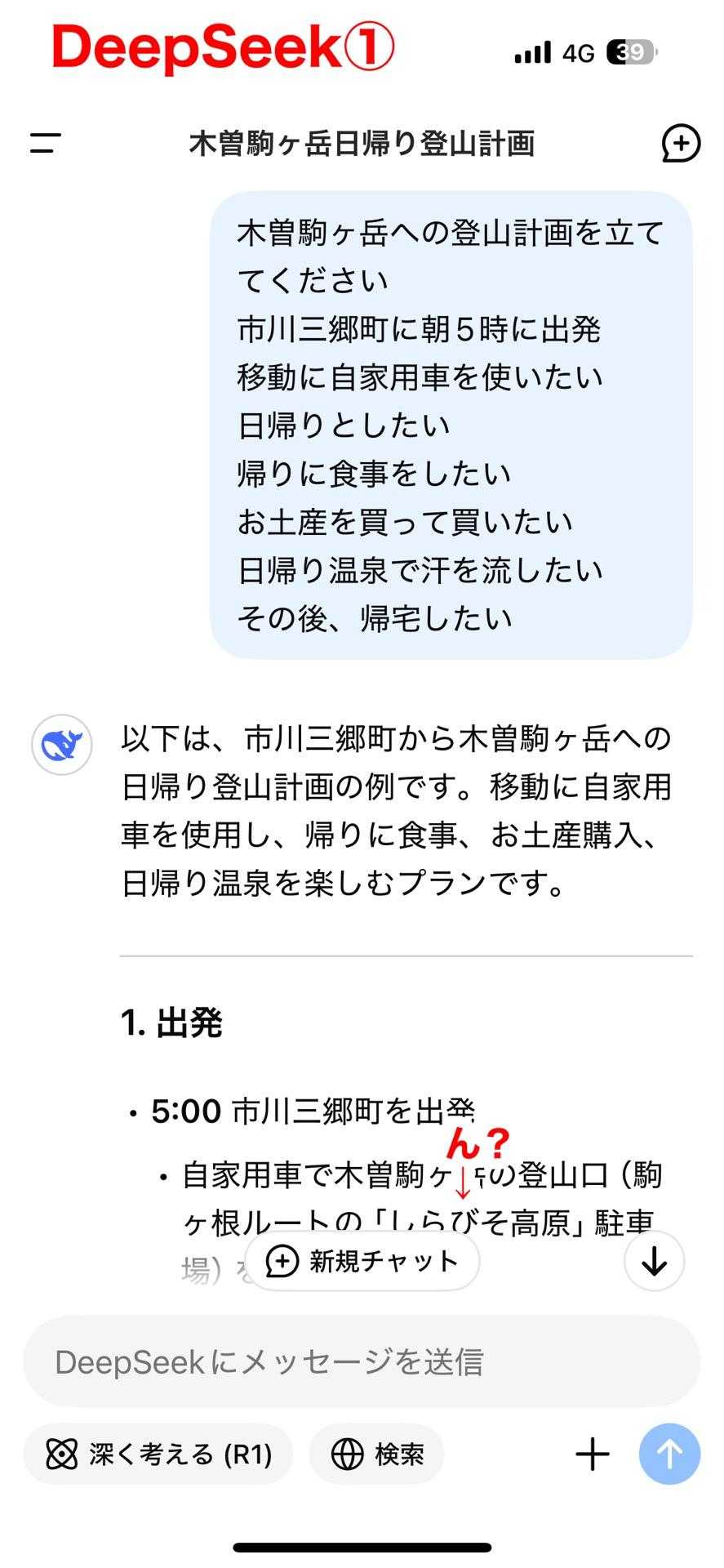Focus the DeepSeek message input field

pos(362,1361)
